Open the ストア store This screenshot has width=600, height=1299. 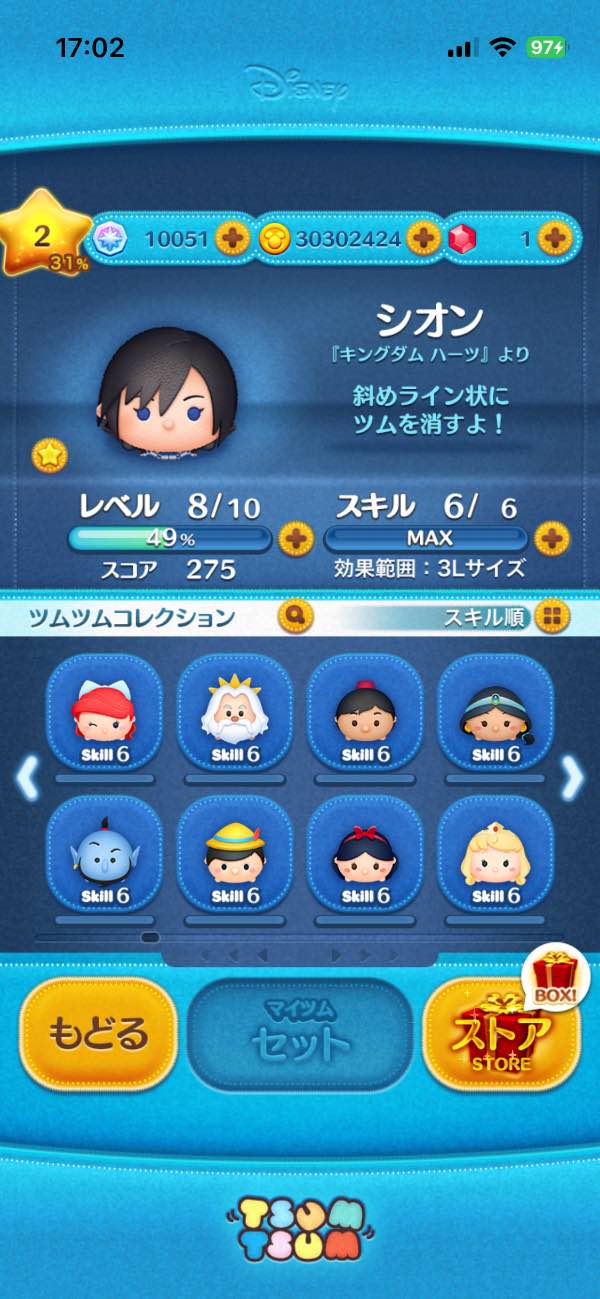point(501,1033)
